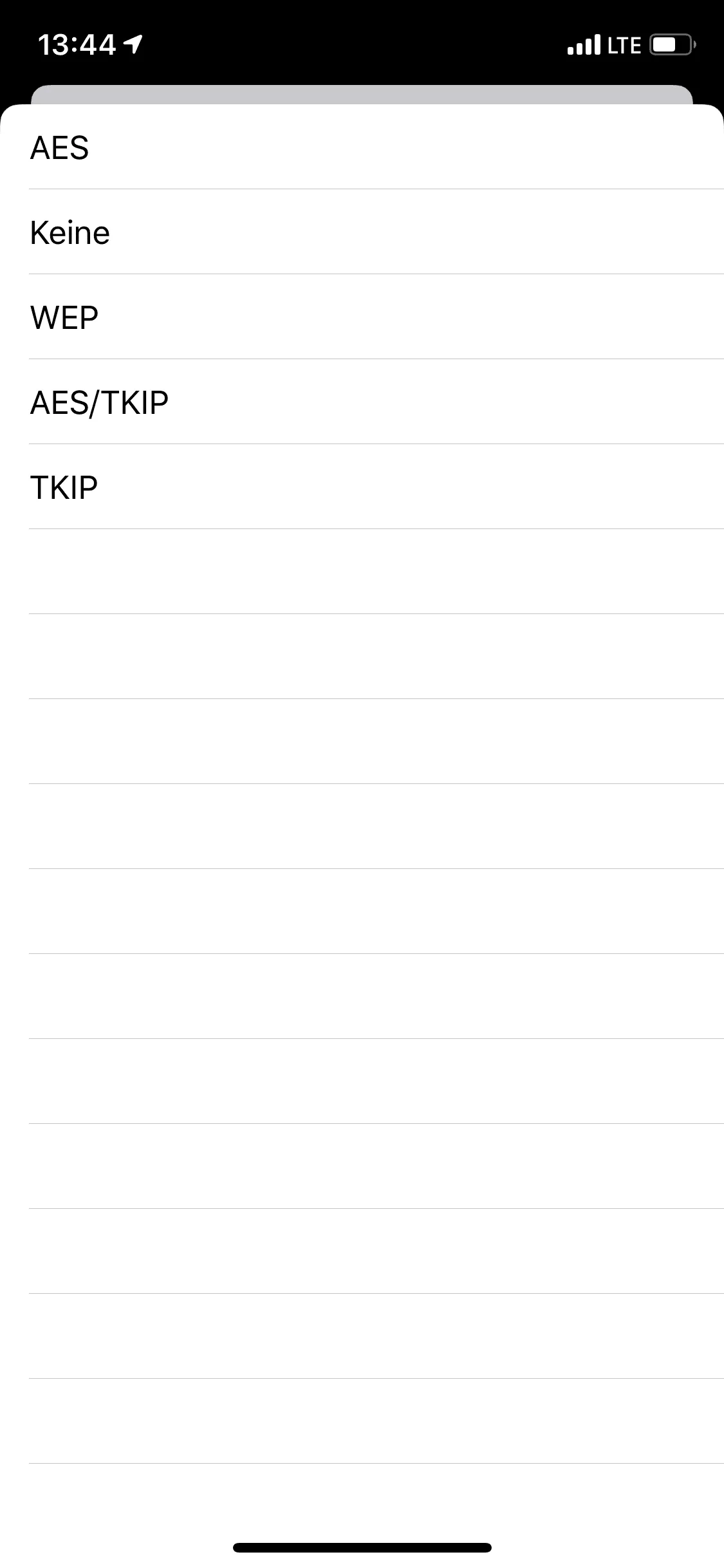
Task: Tap the TKIP option
Action: pyautogui.click(x=362, y=487)
